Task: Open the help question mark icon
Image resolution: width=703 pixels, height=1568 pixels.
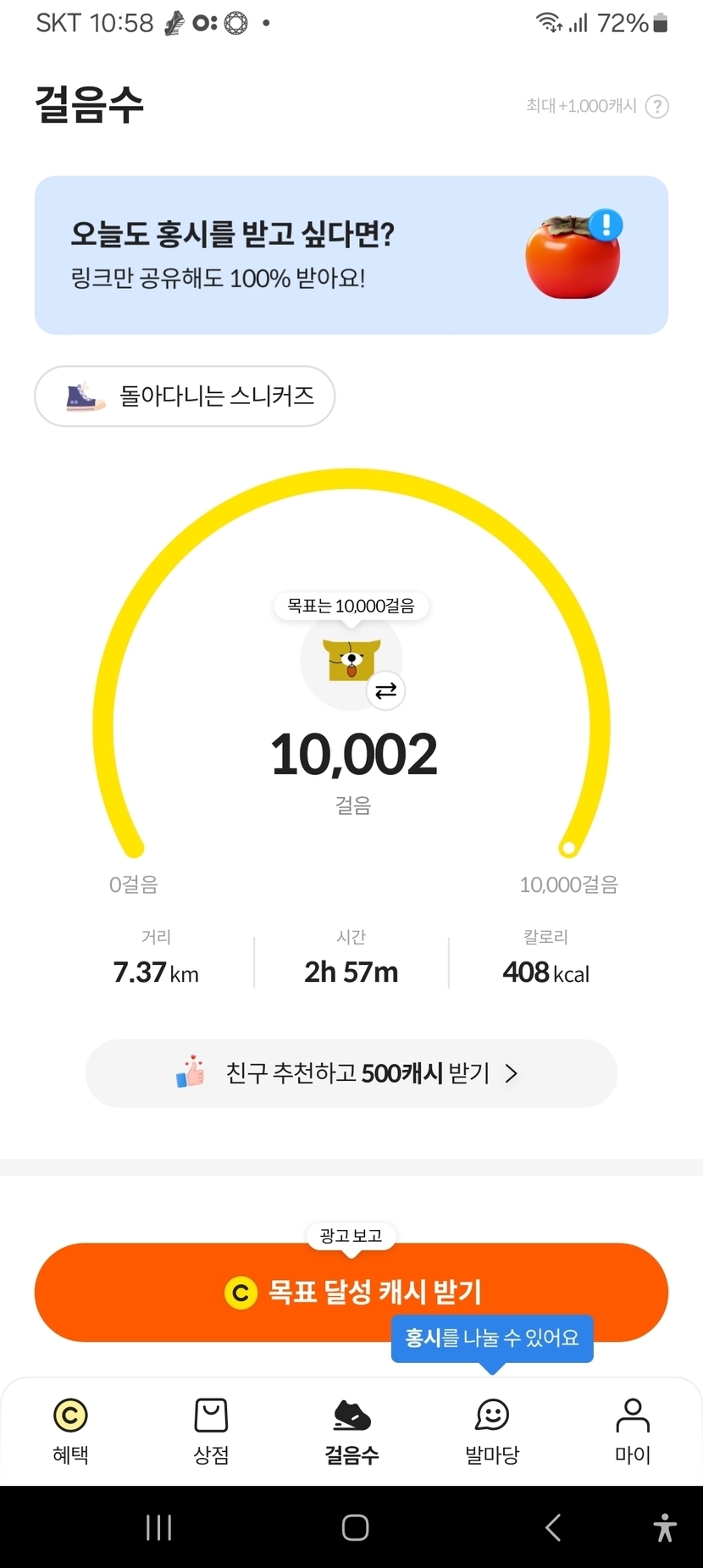Action: point(657,107)
